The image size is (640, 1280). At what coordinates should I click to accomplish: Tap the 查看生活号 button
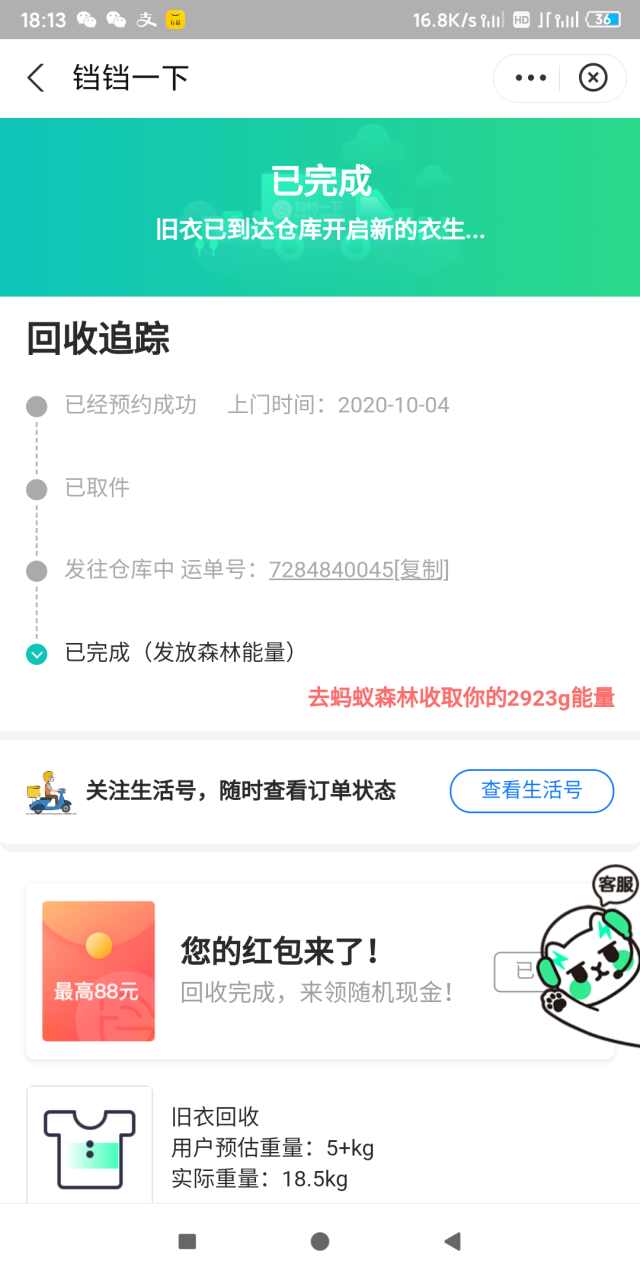click(531, 790)
